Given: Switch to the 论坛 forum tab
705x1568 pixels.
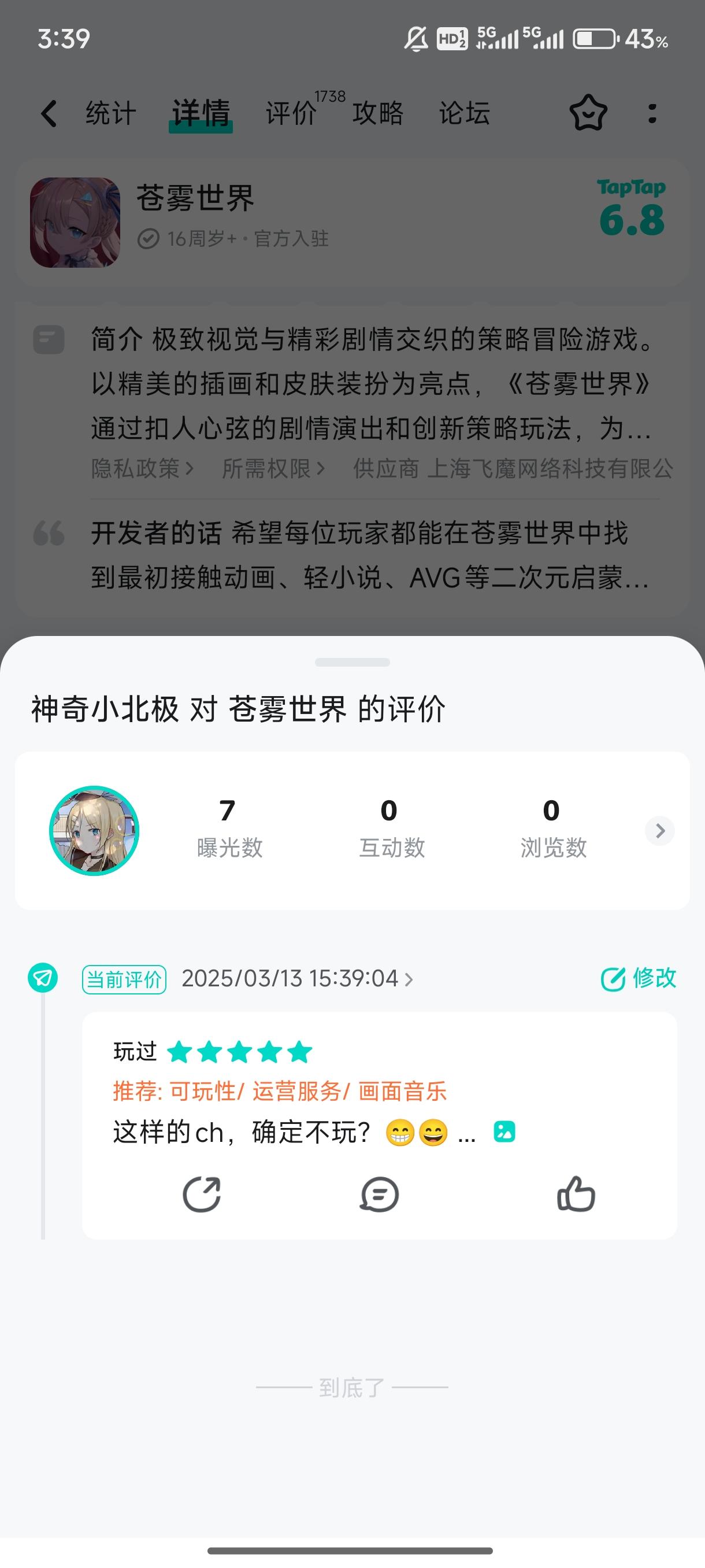Looking at the screenshot, I should 465,114.
